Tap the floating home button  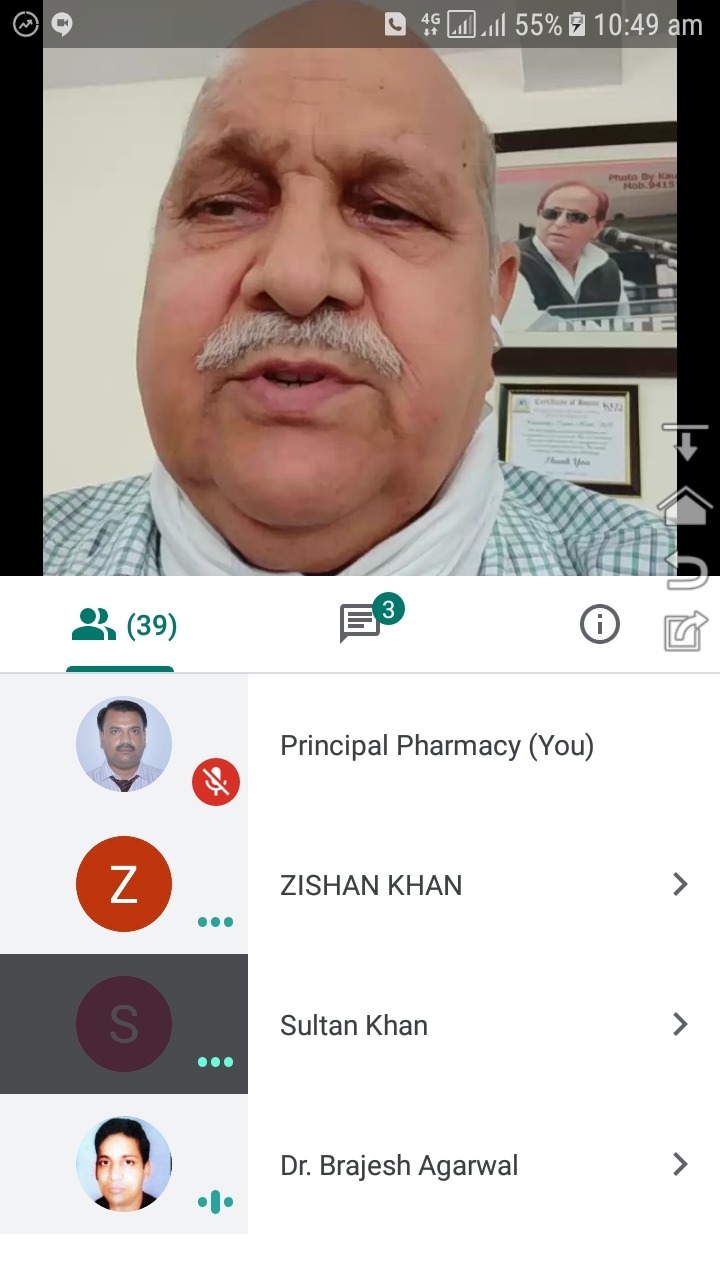pyautogui.click(x=685, y=504)
